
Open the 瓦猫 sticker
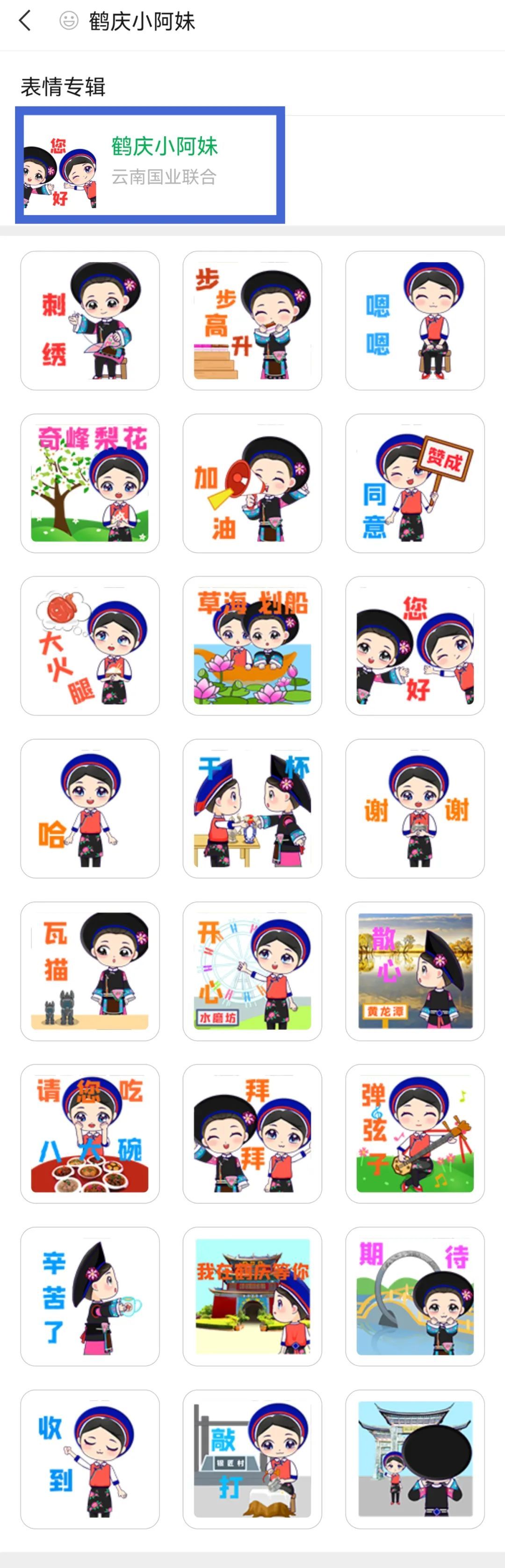[90, 971]
